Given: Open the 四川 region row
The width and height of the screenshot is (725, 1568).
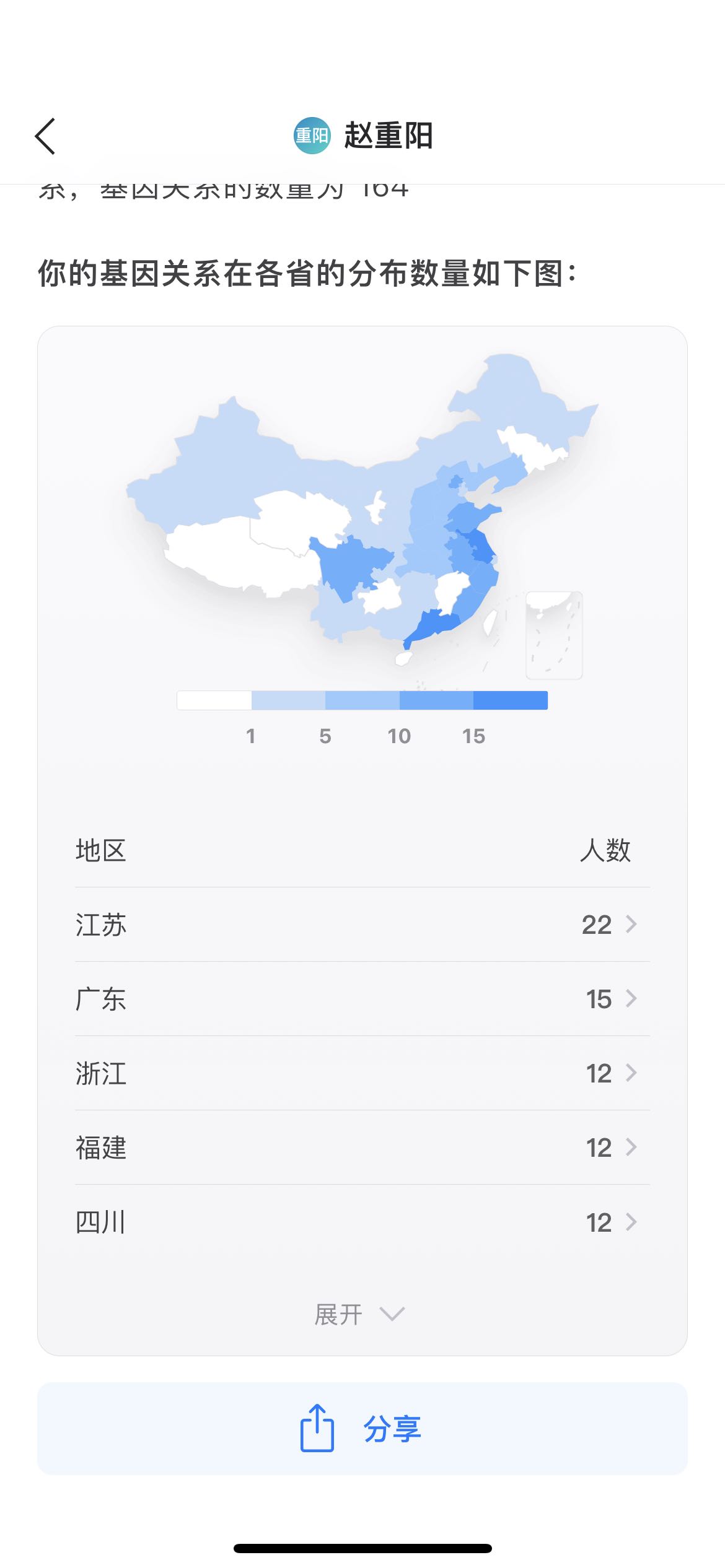Looking at the screenshot, I should coord(362,1222).
